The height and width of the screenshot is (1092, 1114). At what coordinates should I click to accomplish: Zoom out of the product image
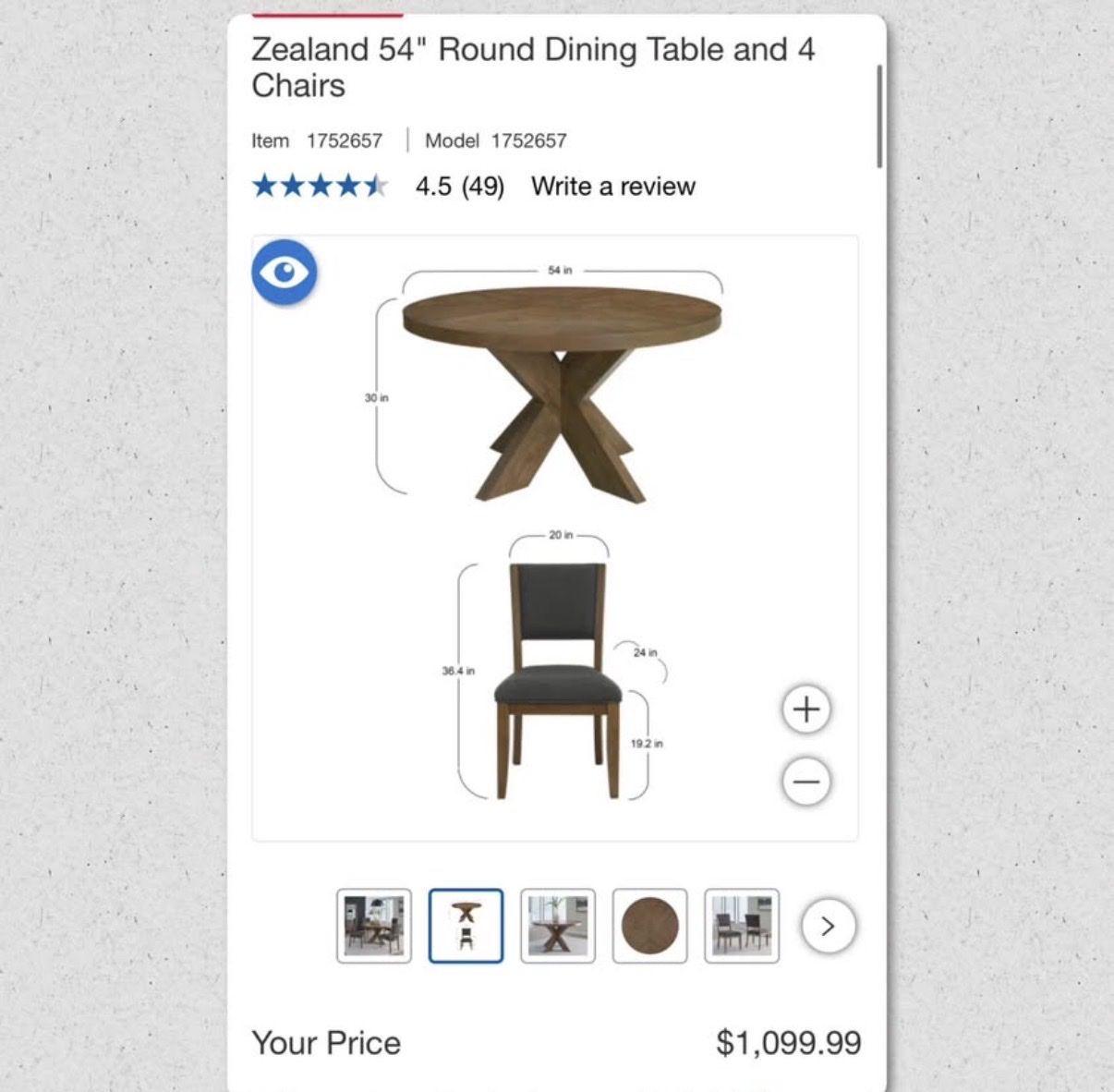(806, 782)
